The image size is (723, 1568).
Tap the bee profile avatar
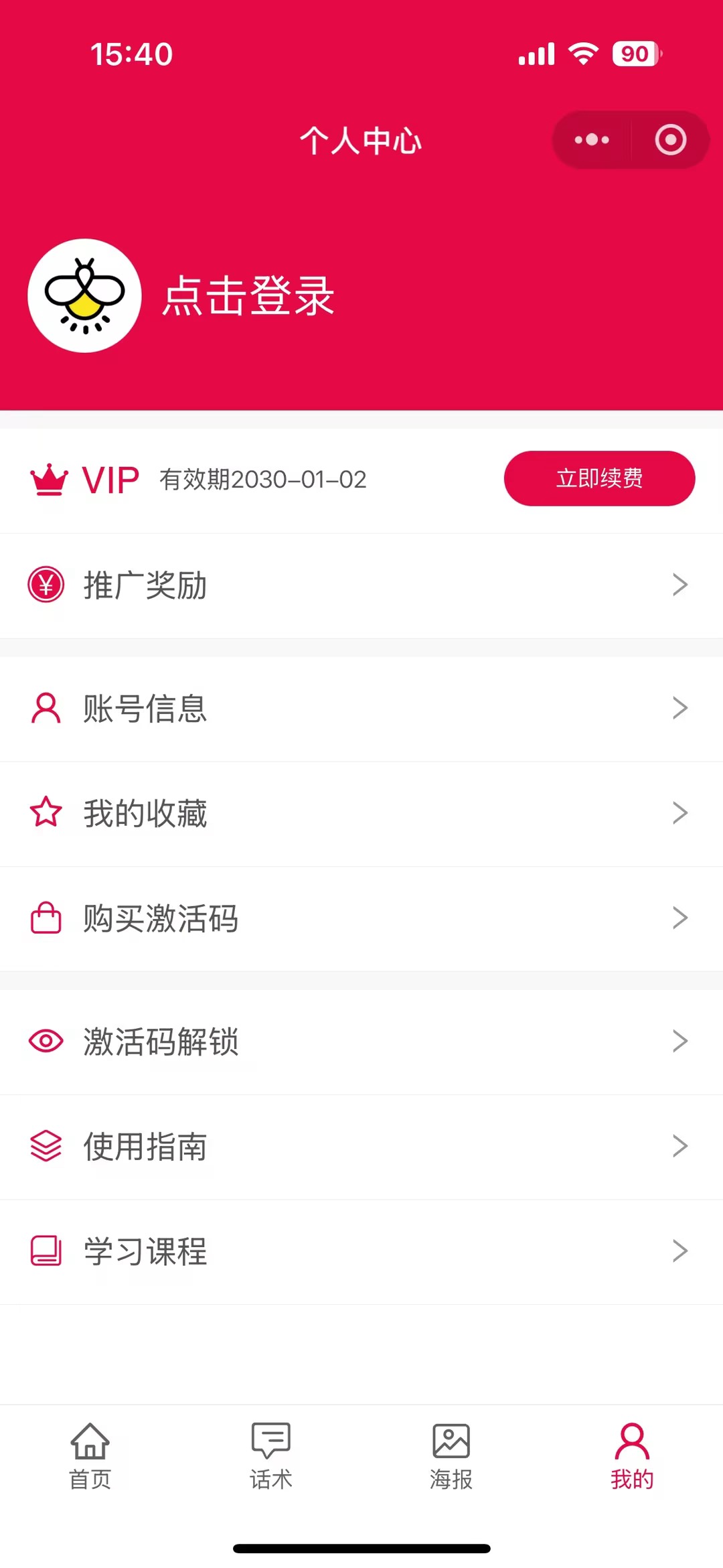coord(84,296)
